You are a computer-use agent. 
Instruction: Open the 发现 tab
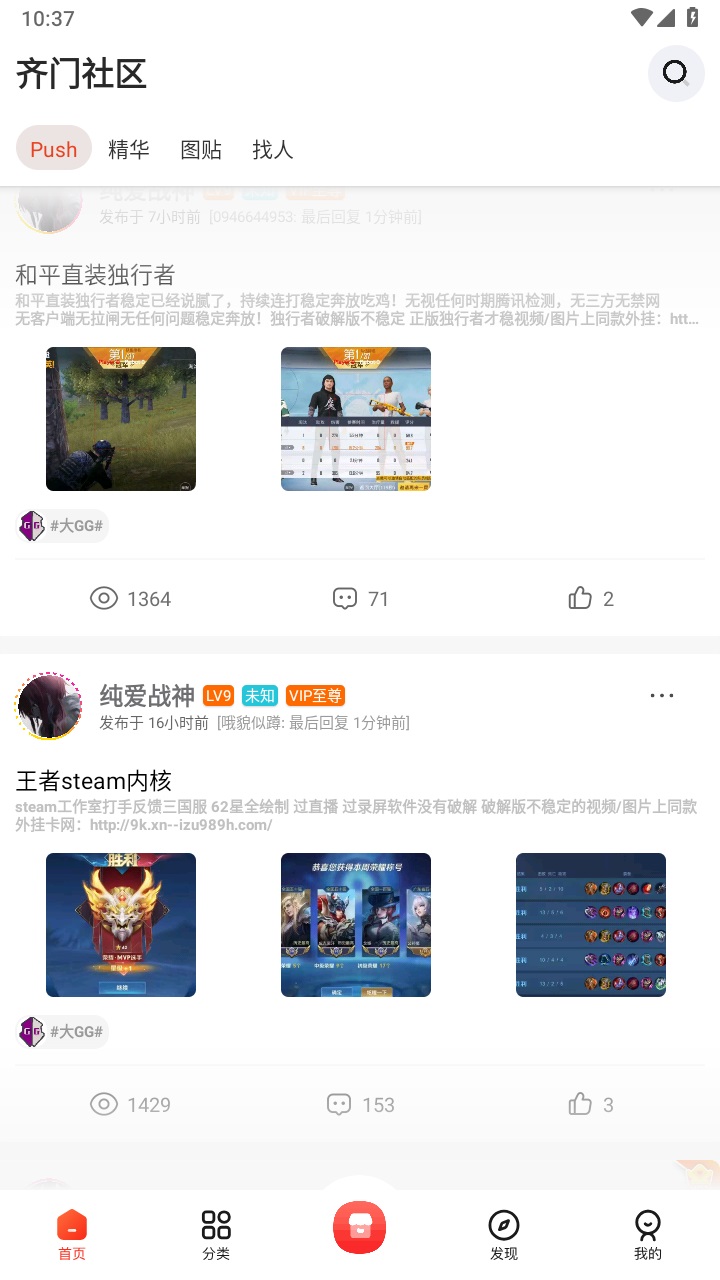click(x=504, y=1235)
